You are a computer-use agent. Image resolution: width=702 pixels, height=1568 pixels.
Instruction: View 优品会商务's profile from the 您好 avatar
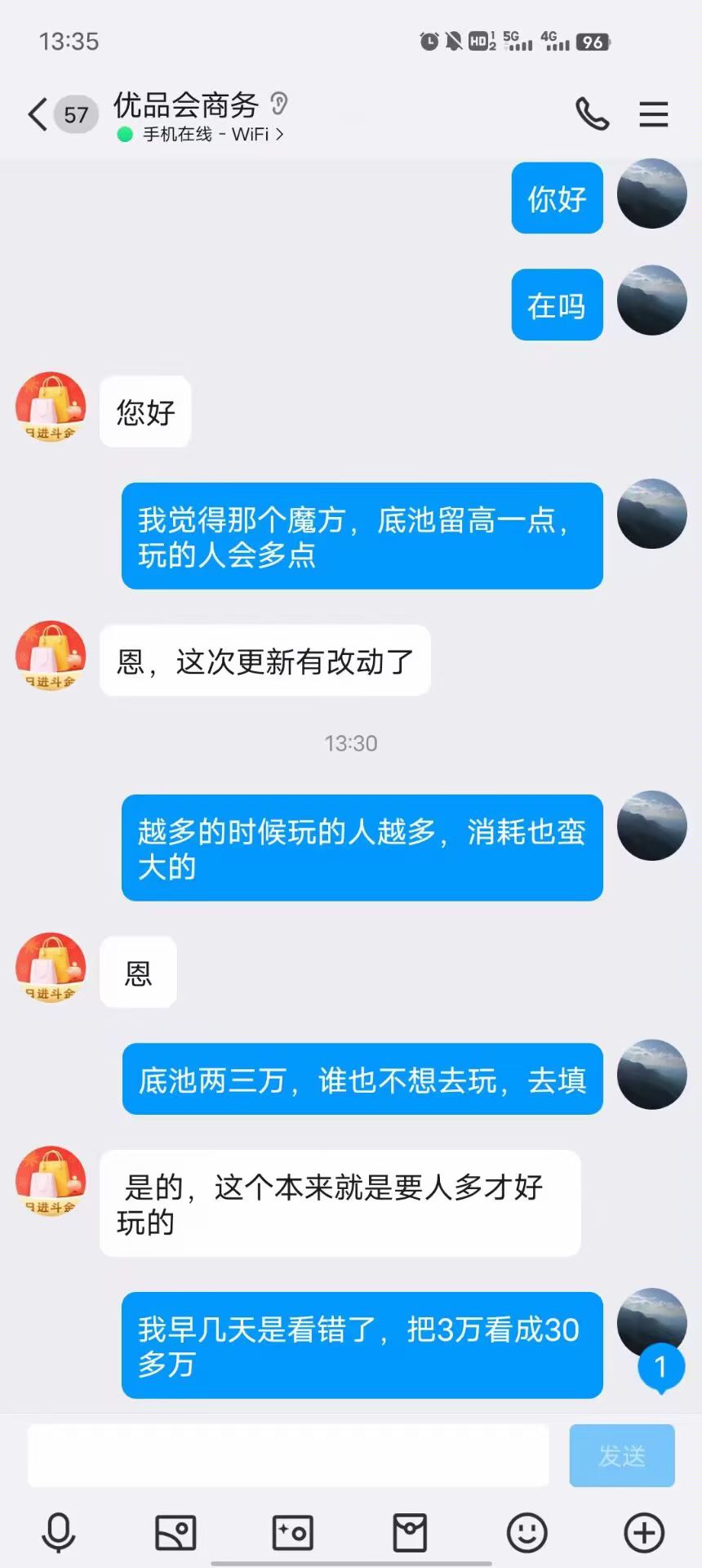click(51, 408)
